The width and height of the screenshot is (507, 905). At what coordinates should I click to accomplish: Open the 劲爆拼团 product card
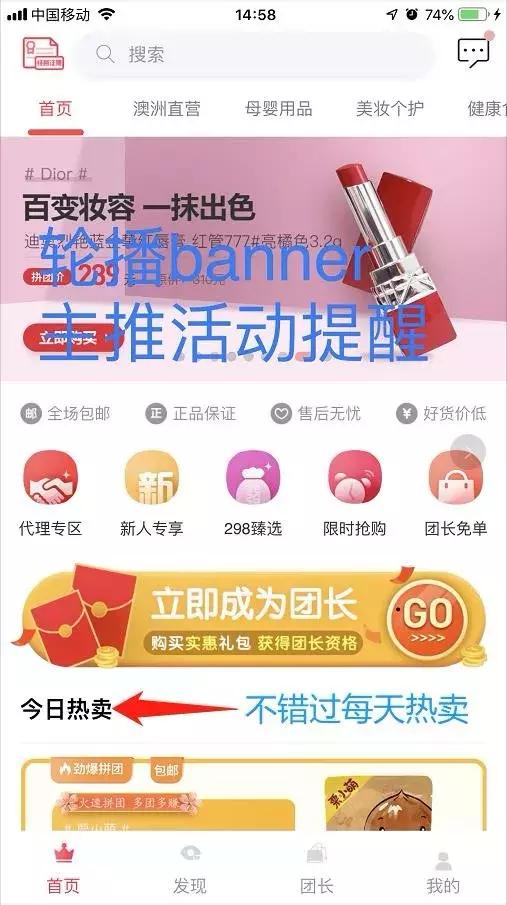pyautogui.click(x=254, y=795)
